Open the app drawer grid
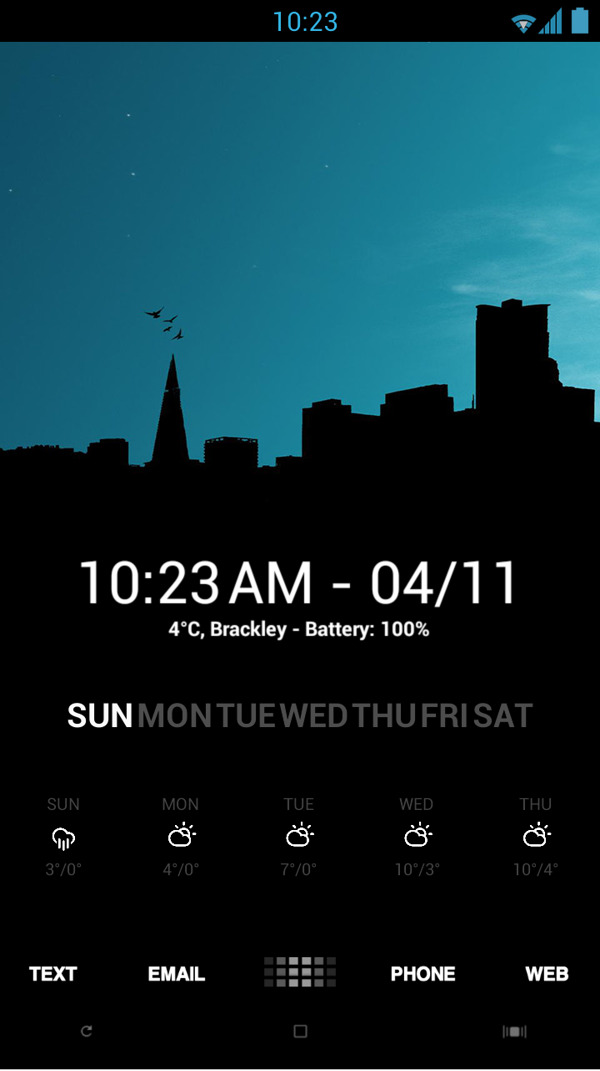 point(300,971)
